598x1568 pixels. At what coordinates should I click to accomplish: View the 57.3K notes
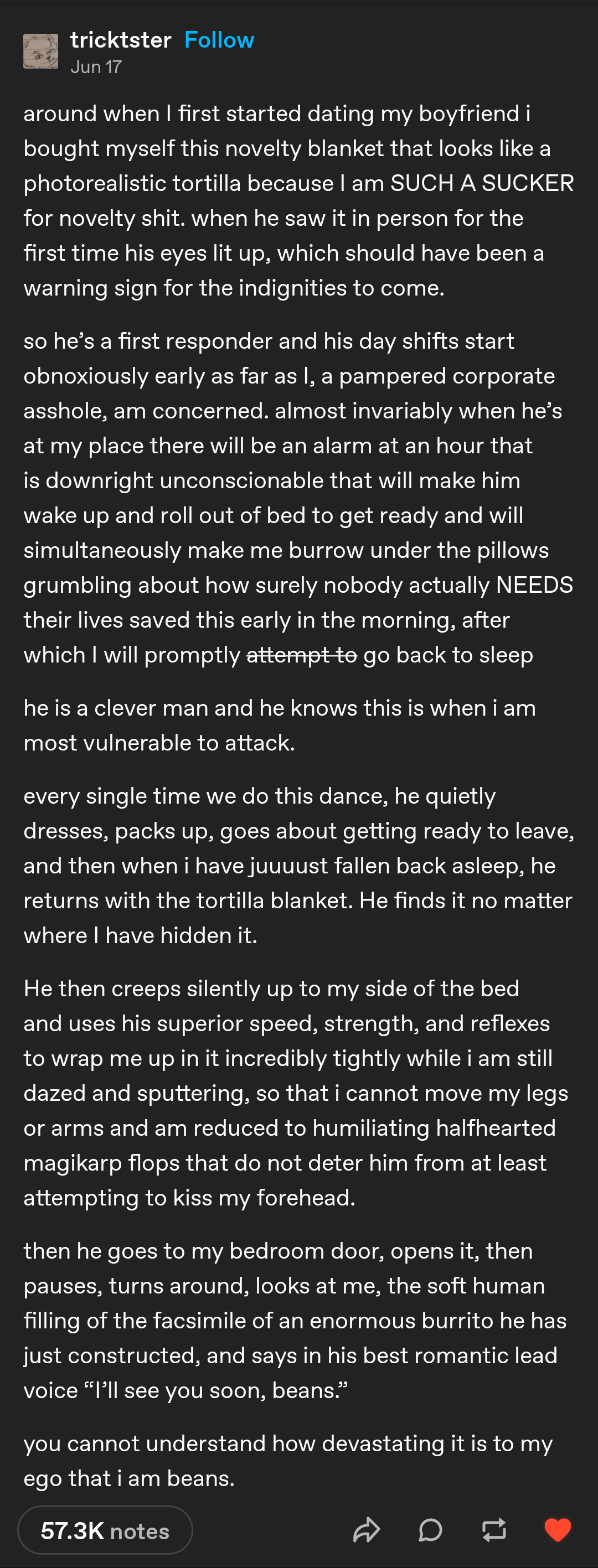105,1530
